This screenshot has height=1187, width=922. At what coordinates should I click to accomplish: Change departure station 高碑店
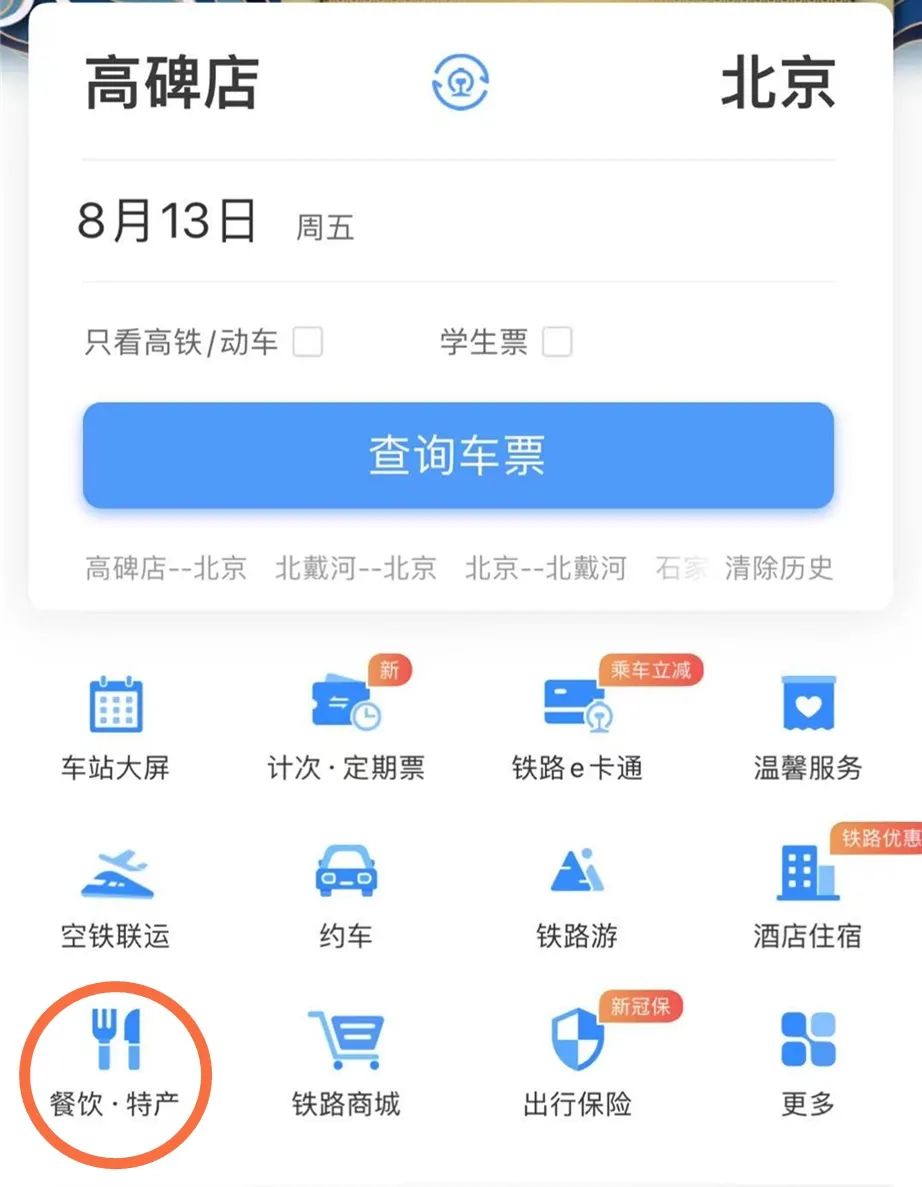pyautogui.click(x=172, y=83)
